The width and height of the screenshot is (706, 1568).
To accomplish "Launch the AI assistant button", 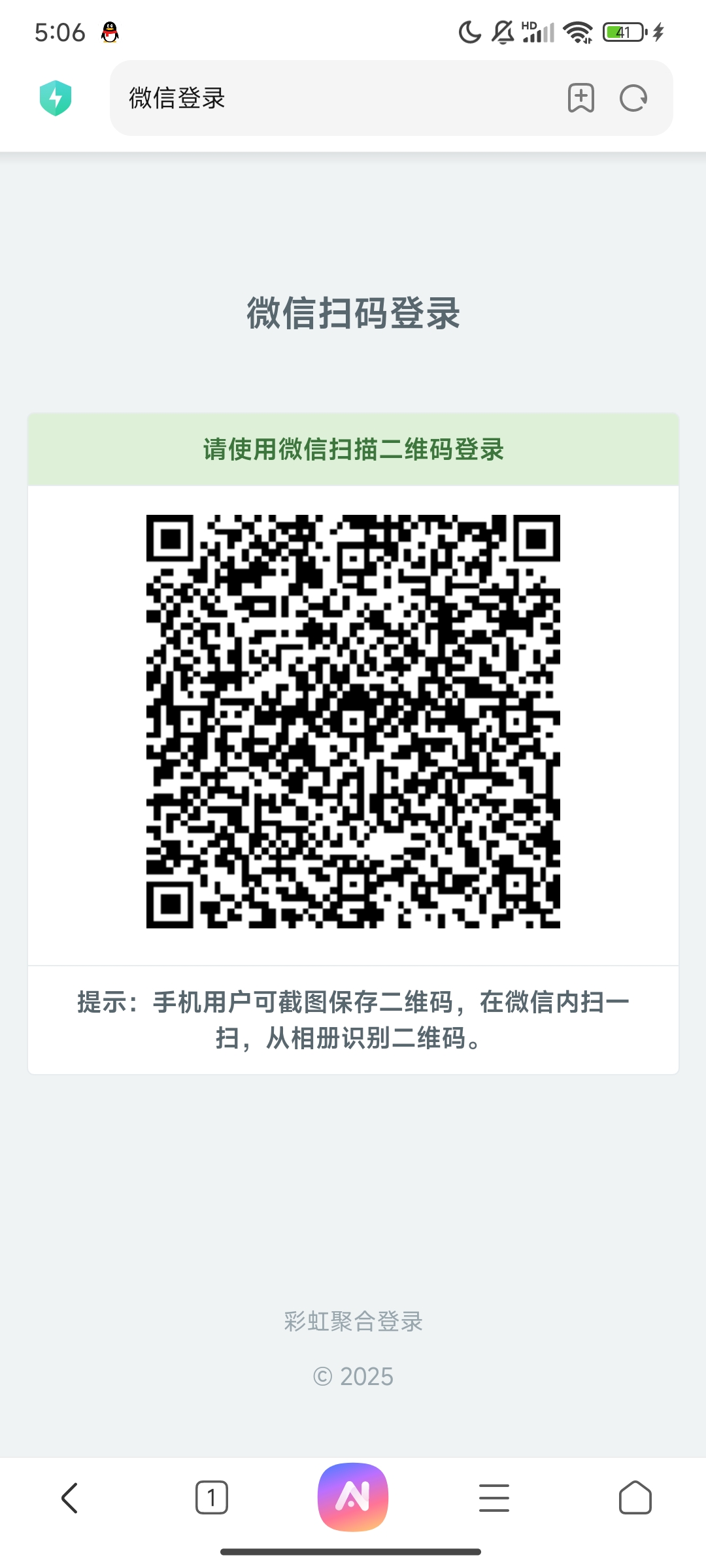I will click(x=353, y=1496).
